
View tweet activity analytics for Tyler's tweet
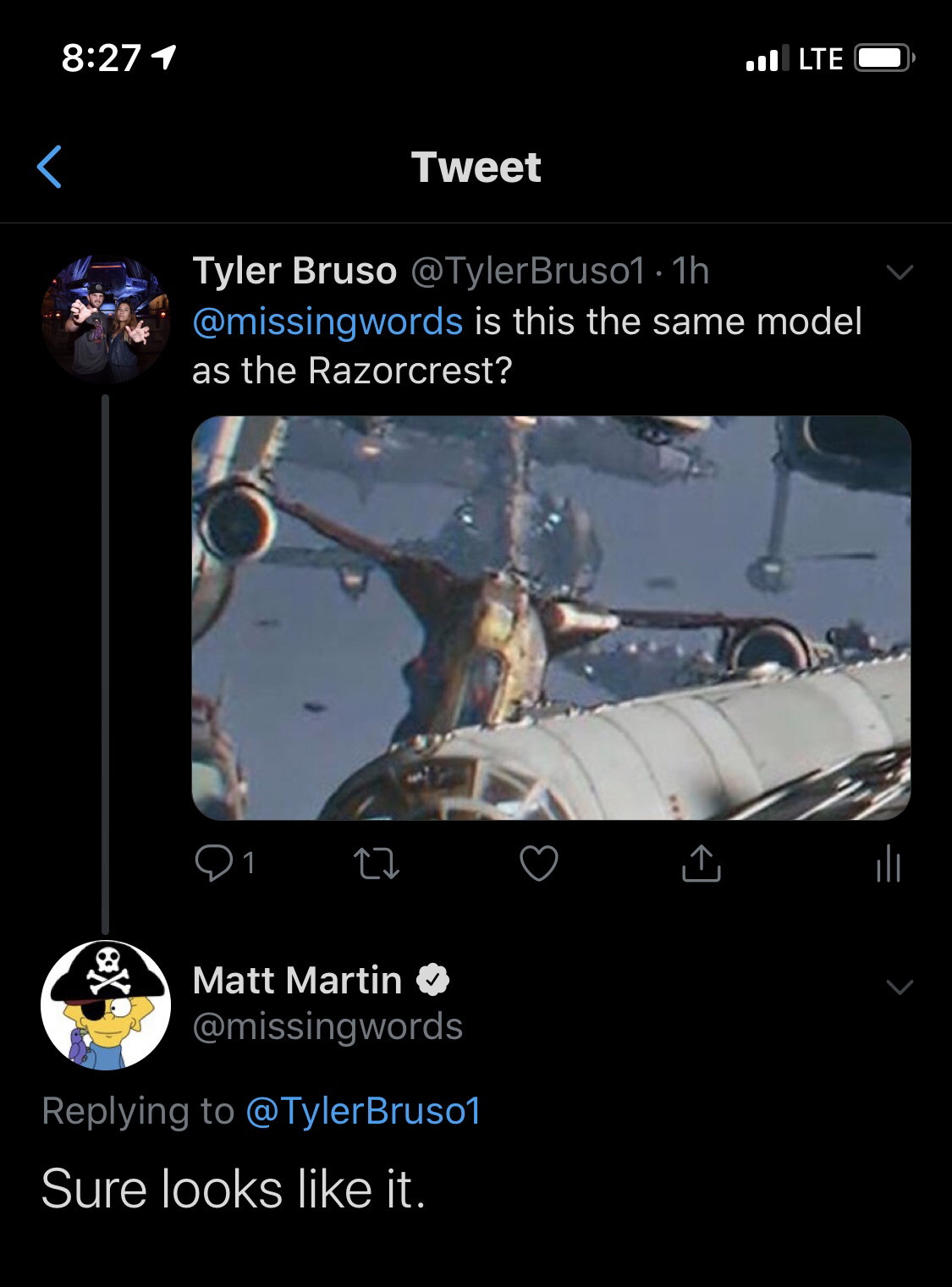pyautogui.click(x=888, y=865)
